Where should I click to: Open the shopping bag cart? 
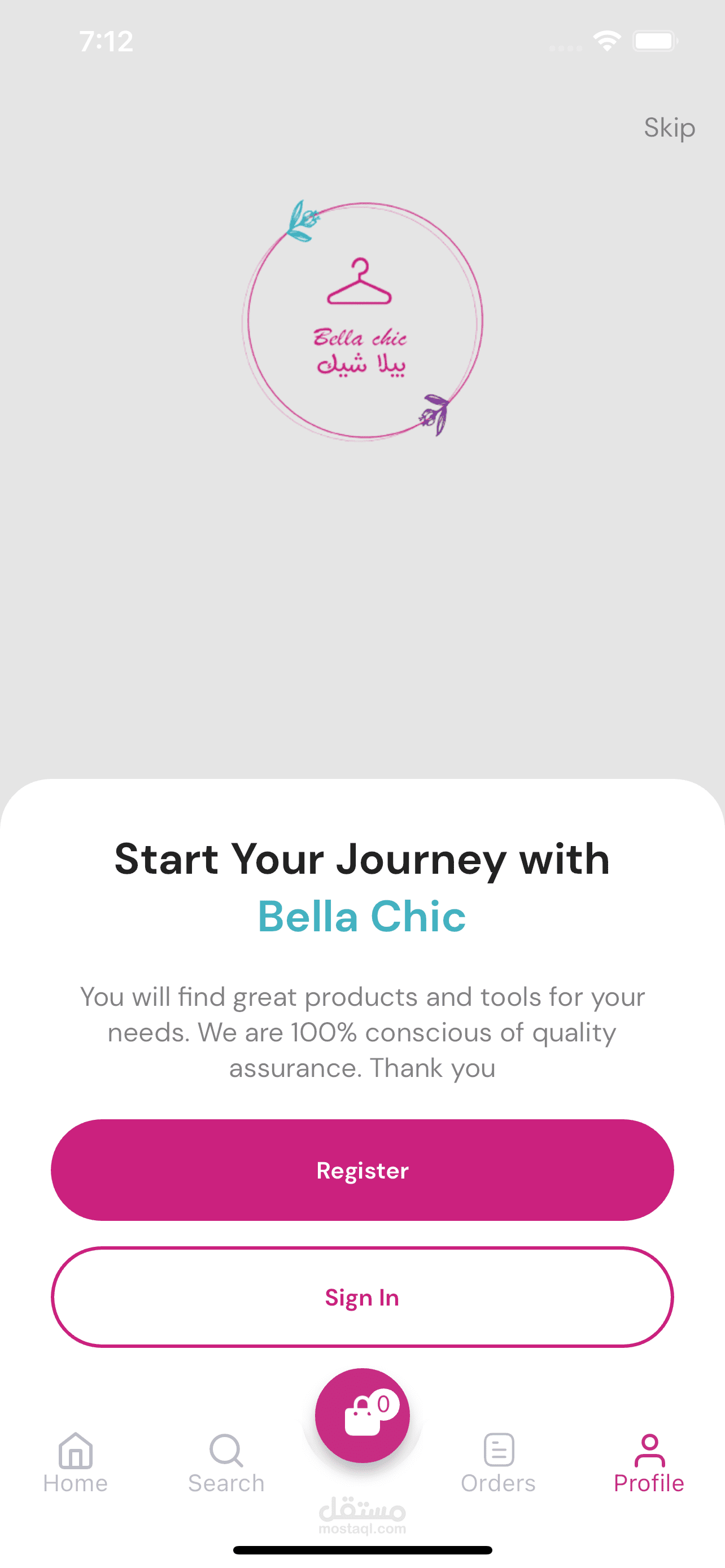click(x=362, y=1415)
